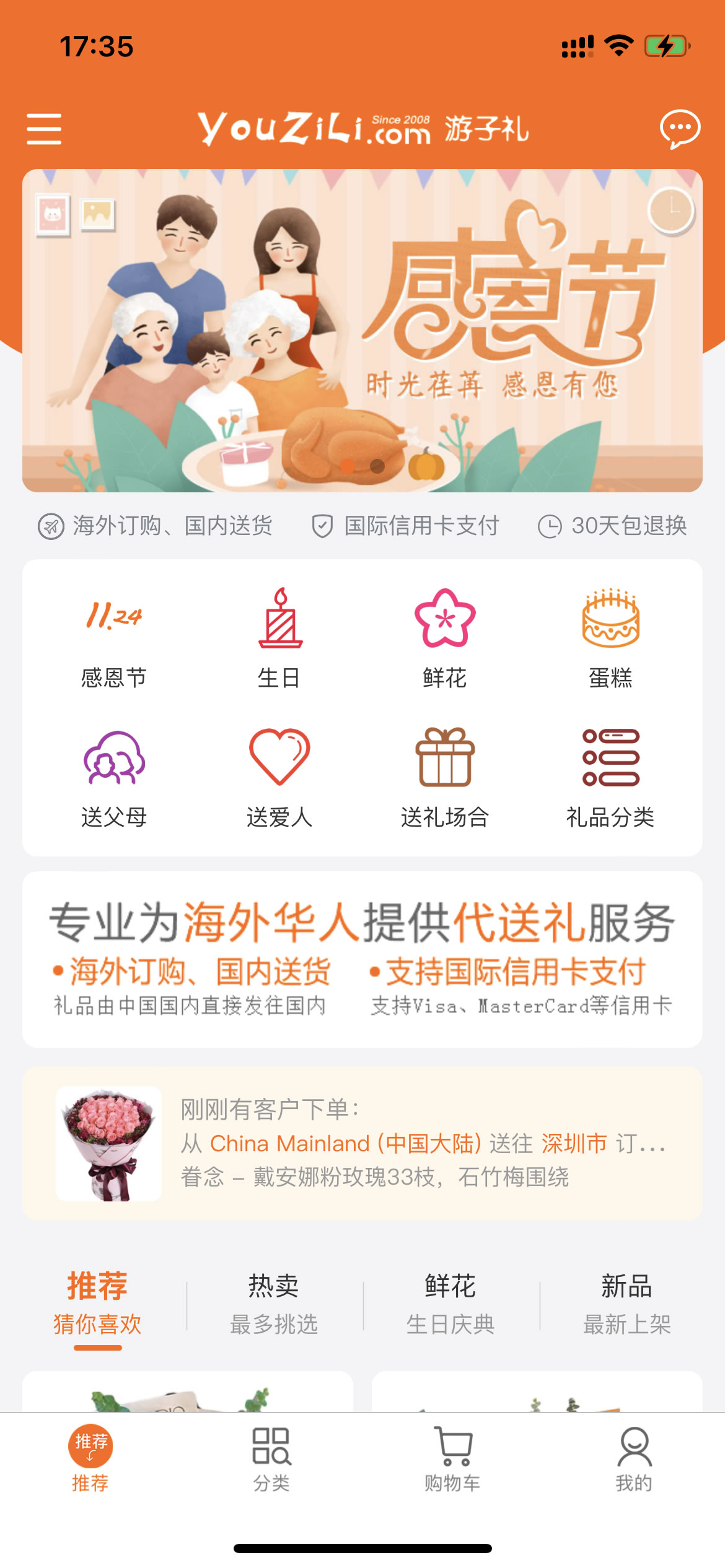Open the 感恩节 Thanksgiving banner
This screenshot has width=725, height=1568.
coord(362,331)
